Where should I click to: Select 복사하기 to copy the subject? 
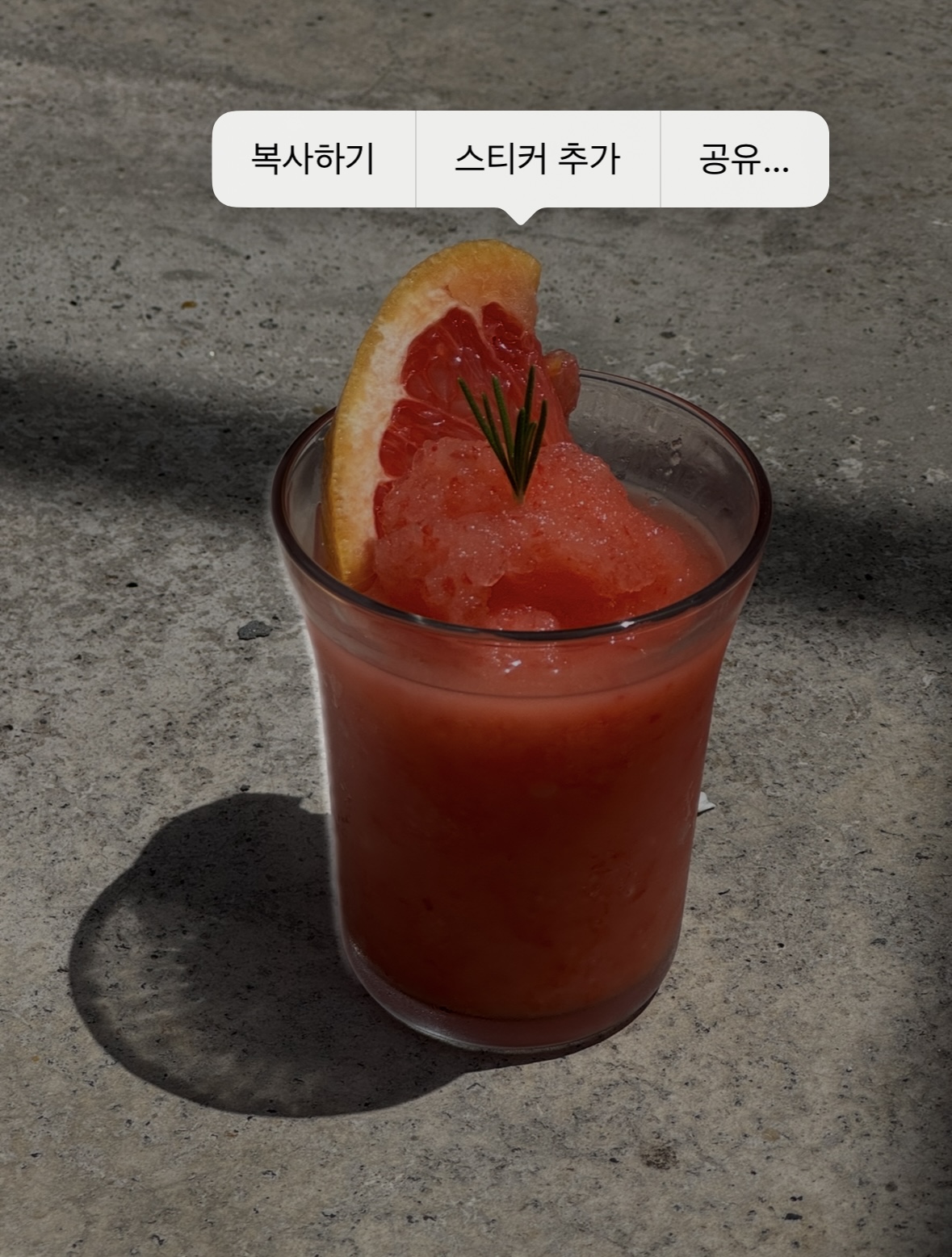click(313, 159)
